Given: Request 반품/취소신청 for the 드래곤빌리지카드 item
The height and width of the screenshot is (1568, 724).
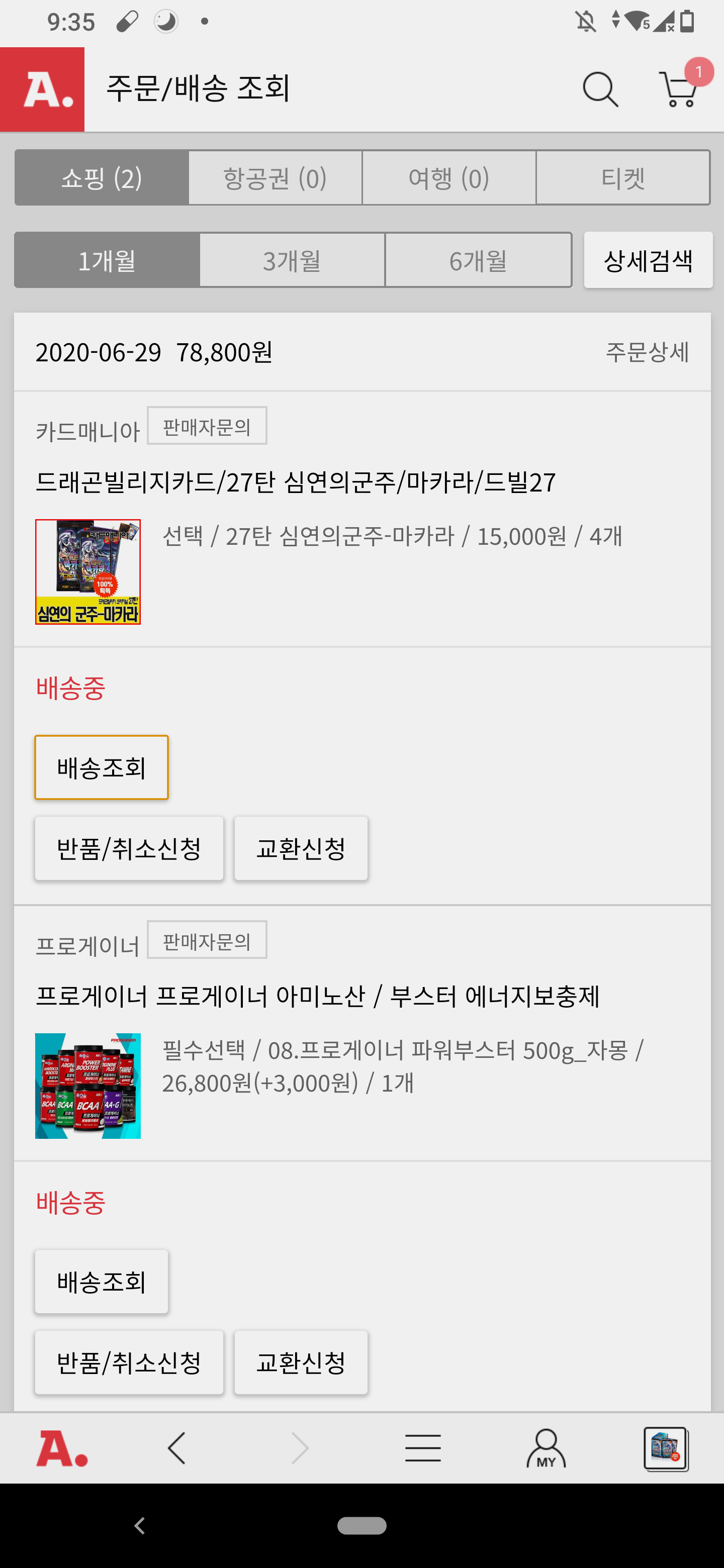Looking at the screenshot, I should pyautogui.click(x=129, y=848).
